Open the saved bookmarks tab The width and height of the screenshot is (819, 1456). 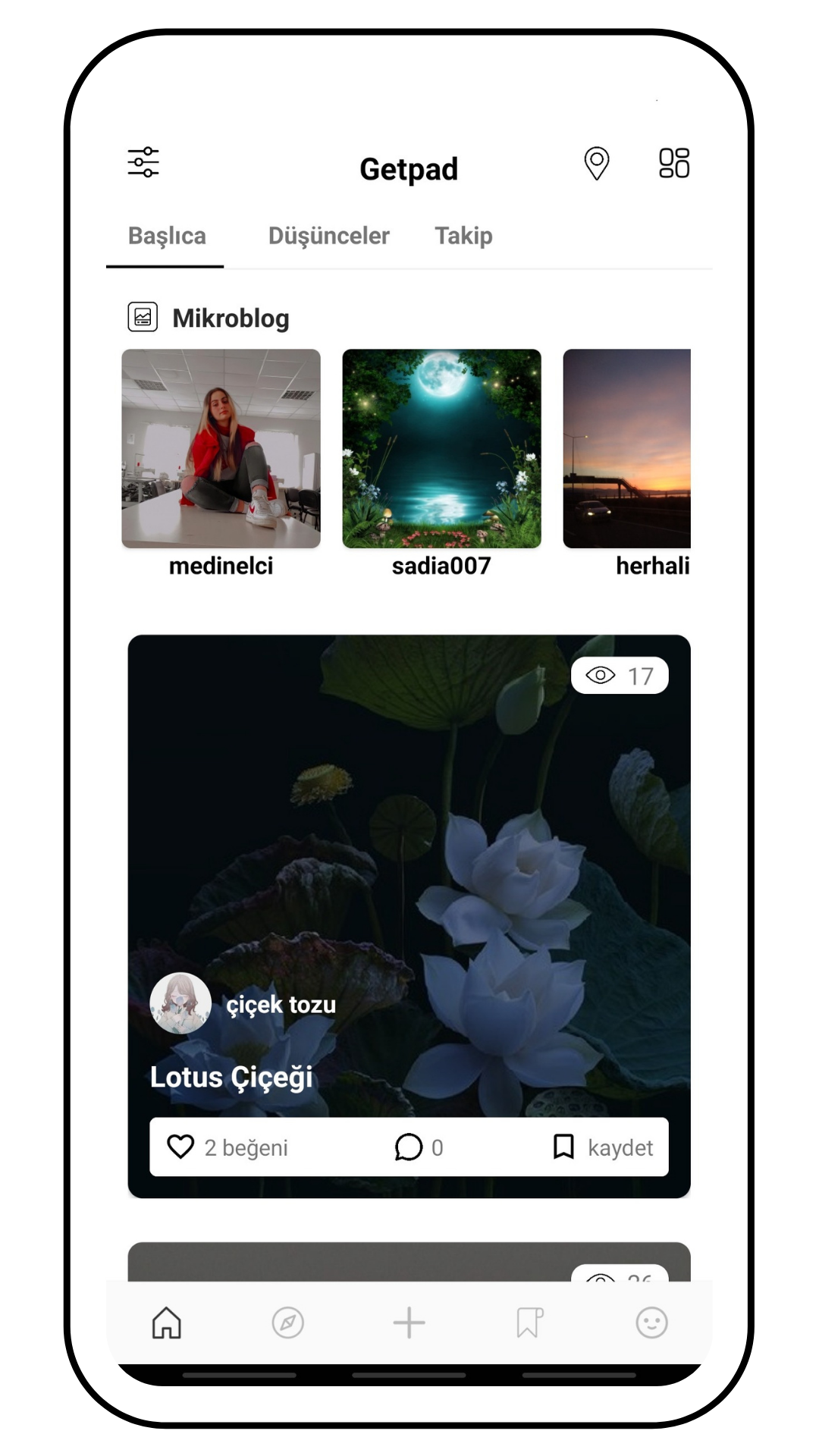[x=529, y=1323]
